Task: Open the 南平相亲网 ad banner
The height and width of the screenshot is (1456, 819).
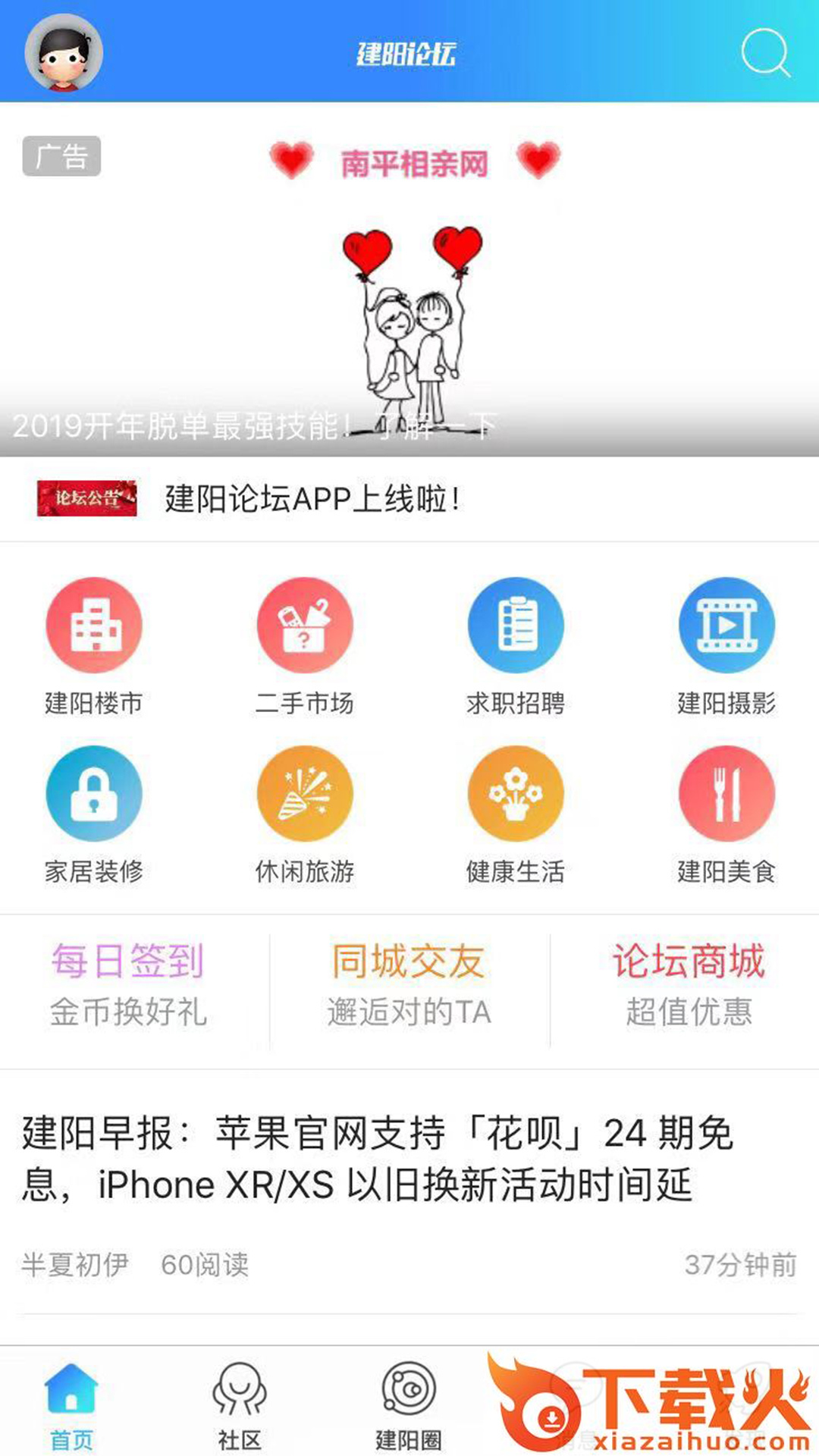Action: pyautogui.click(x=409, y=288)
